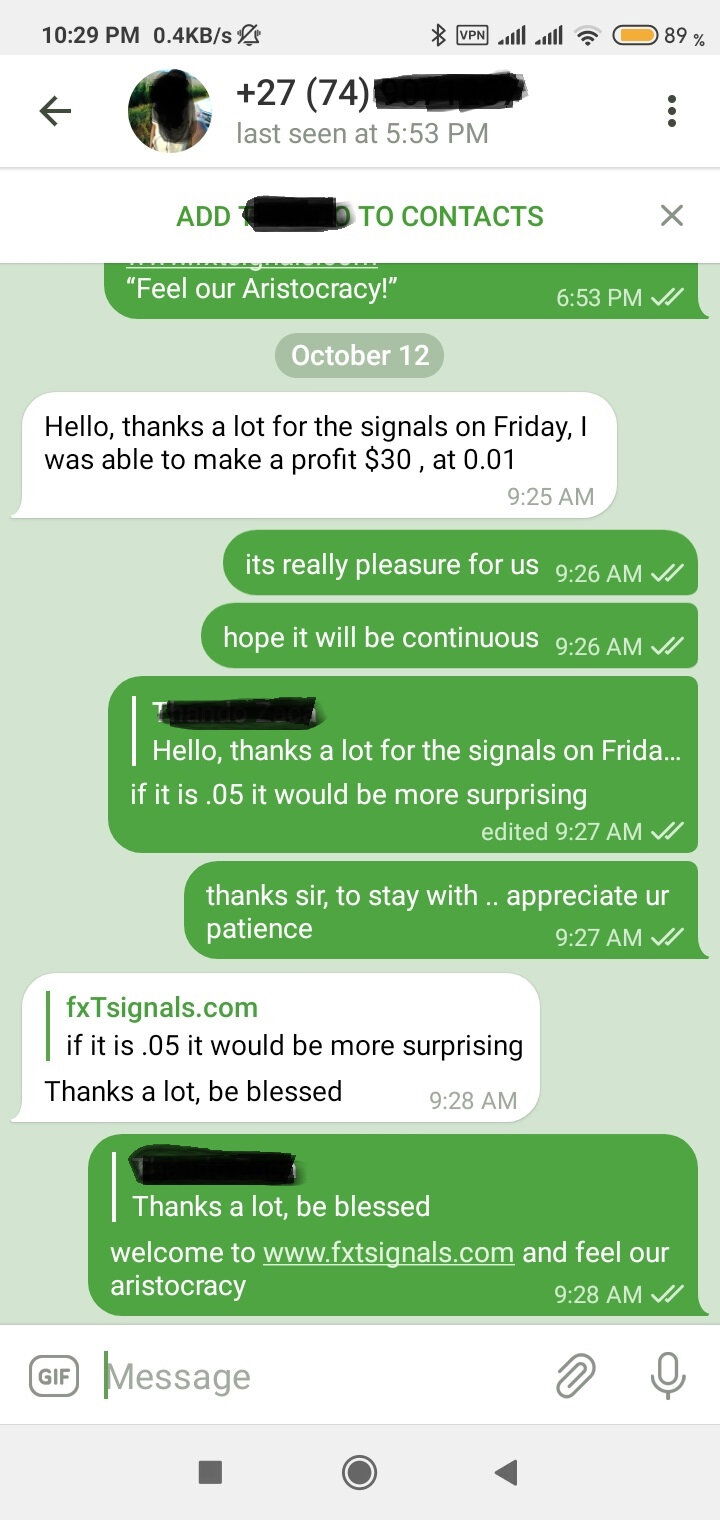720x1520 pixels.
Task: Open the www.fxtsignals.com link
Action: point(388,1252)
